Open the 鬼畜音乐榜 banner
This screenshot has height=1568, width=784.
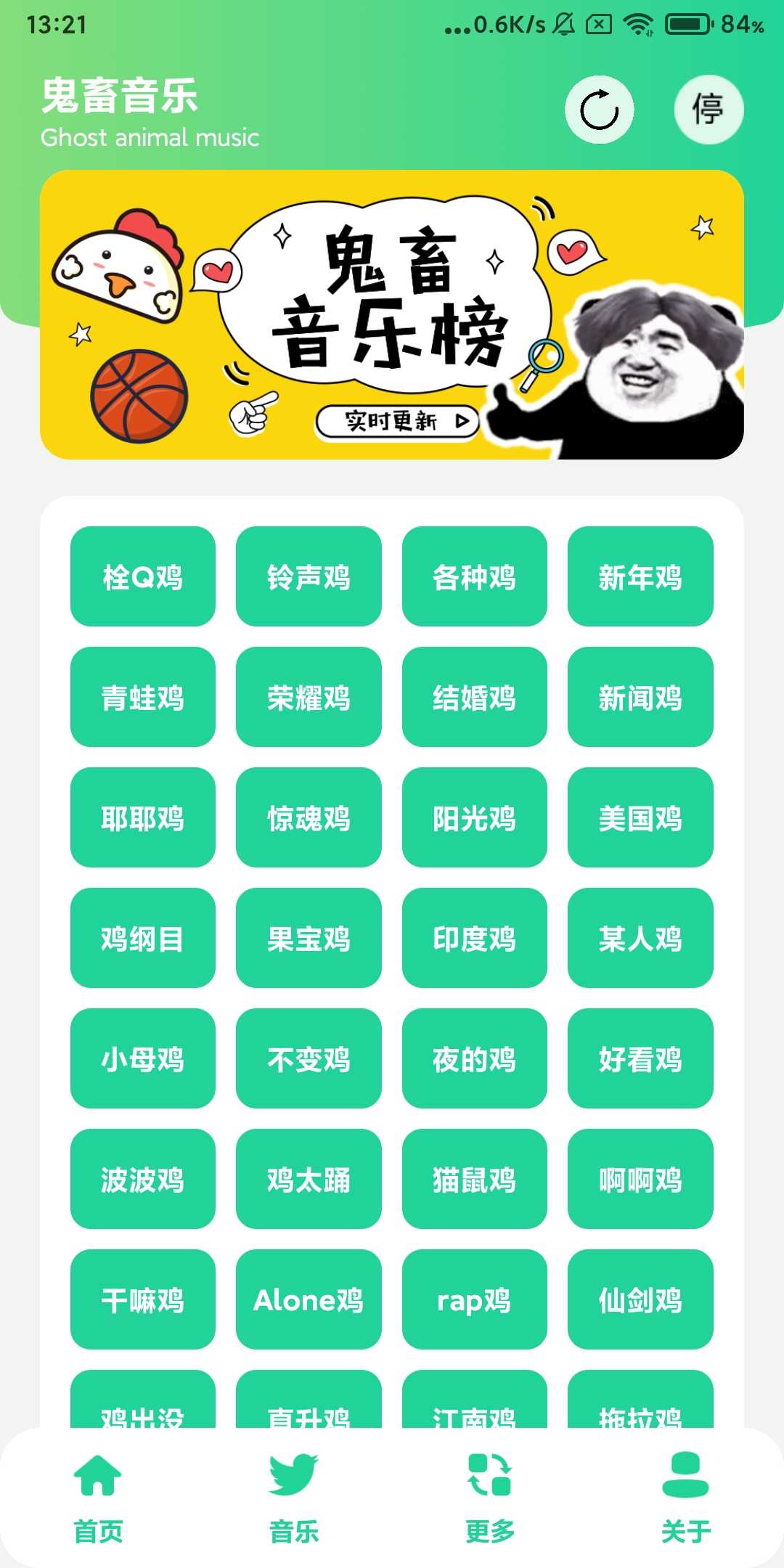point(392,314)
